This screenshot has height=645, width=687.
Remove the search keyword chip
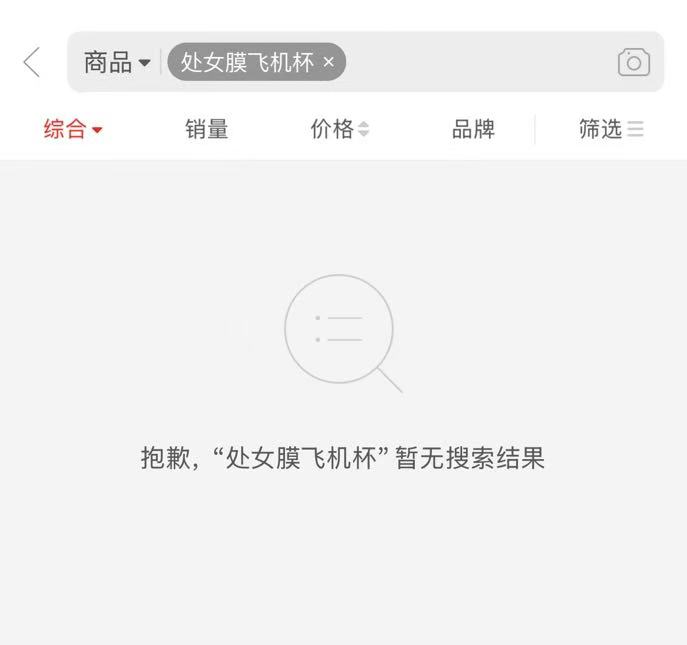point(328,62)
